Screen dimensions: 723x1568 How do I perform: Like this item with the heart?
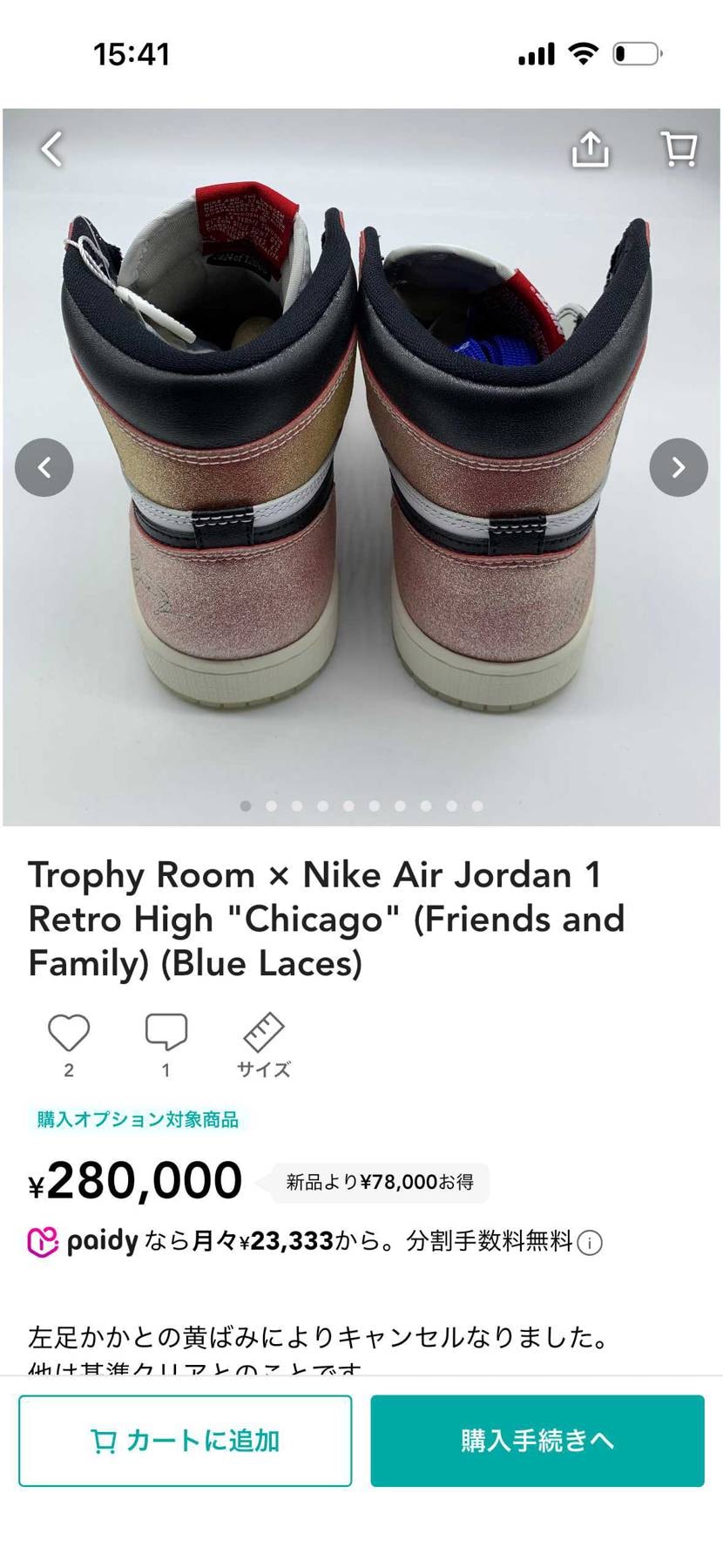(69, 1034)
